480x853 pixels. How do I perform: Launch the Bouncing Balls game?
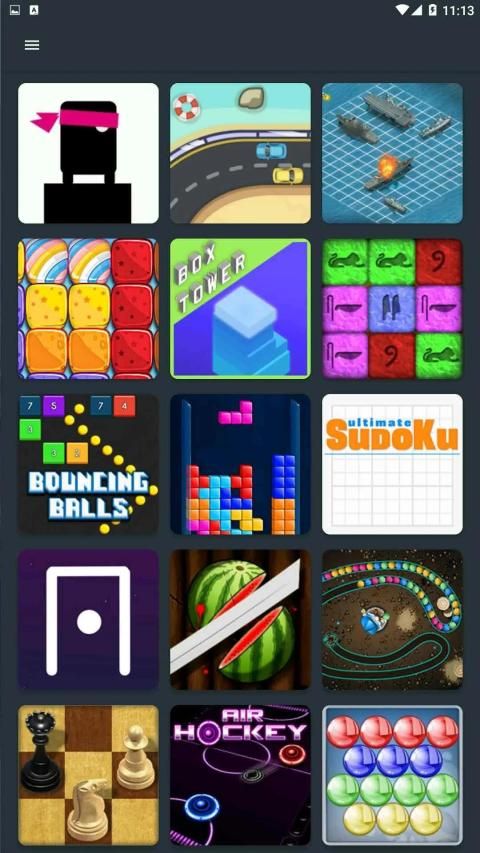click(88, 464)
